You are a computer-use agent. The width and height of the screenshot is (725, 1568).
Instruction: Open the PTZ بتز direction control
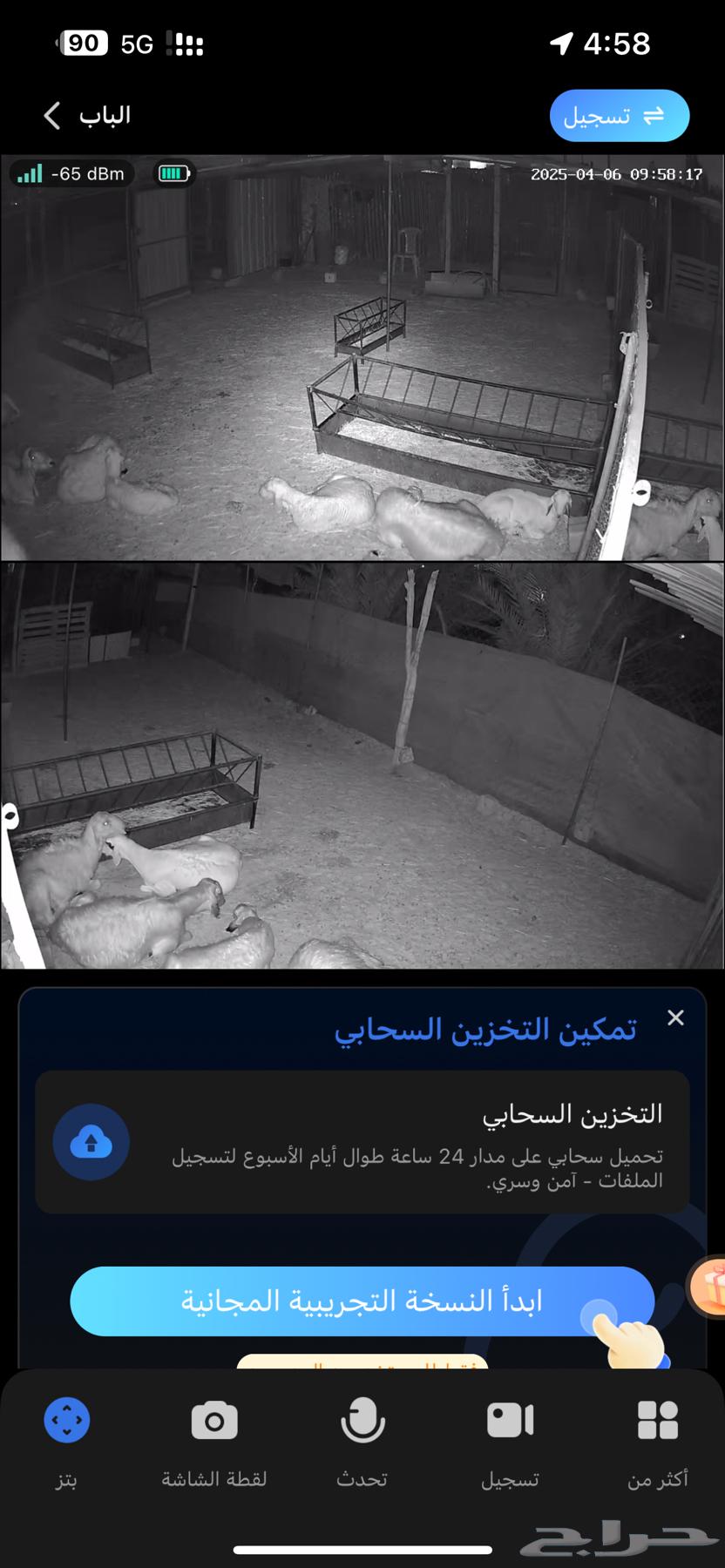point(67,1421)
